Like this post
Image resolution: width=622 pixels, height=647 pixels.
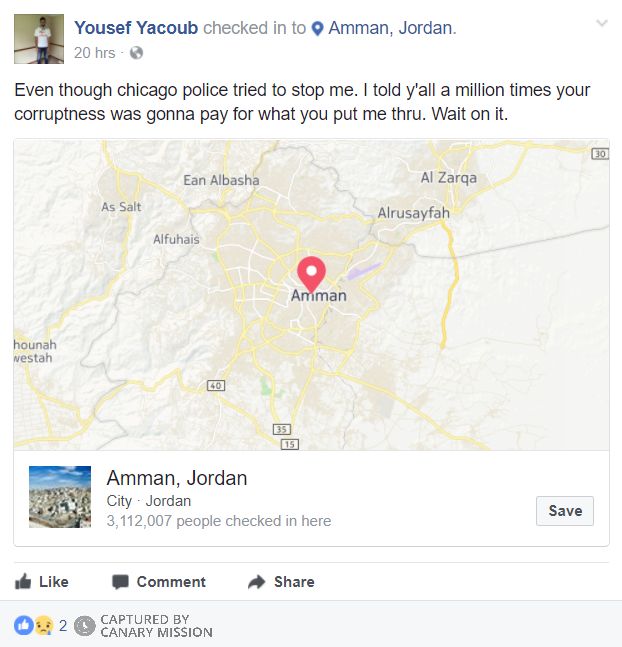pyautogui.click(x=42, y=582)
